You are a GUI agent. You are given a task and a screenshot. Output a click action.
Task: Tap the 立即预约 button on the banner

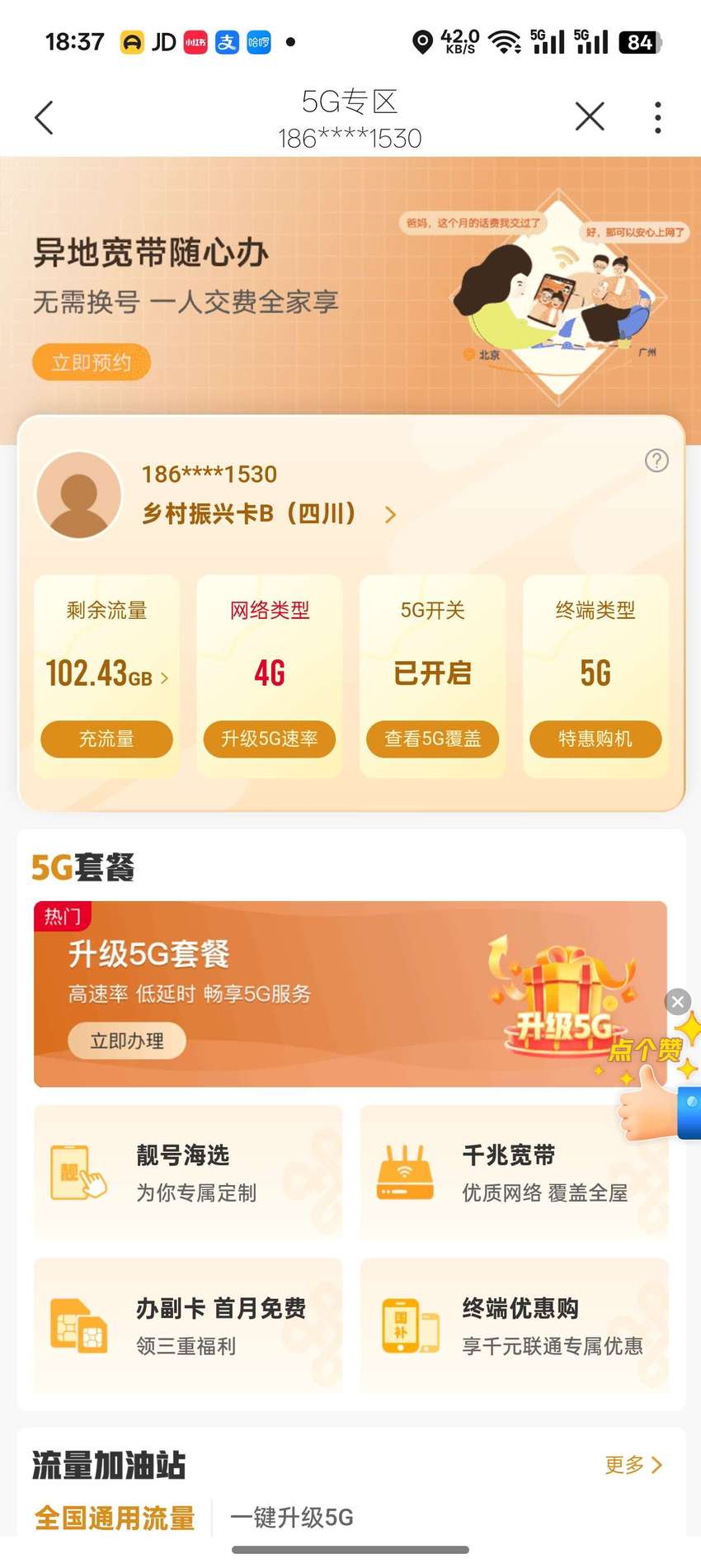(x=92, y=362)
